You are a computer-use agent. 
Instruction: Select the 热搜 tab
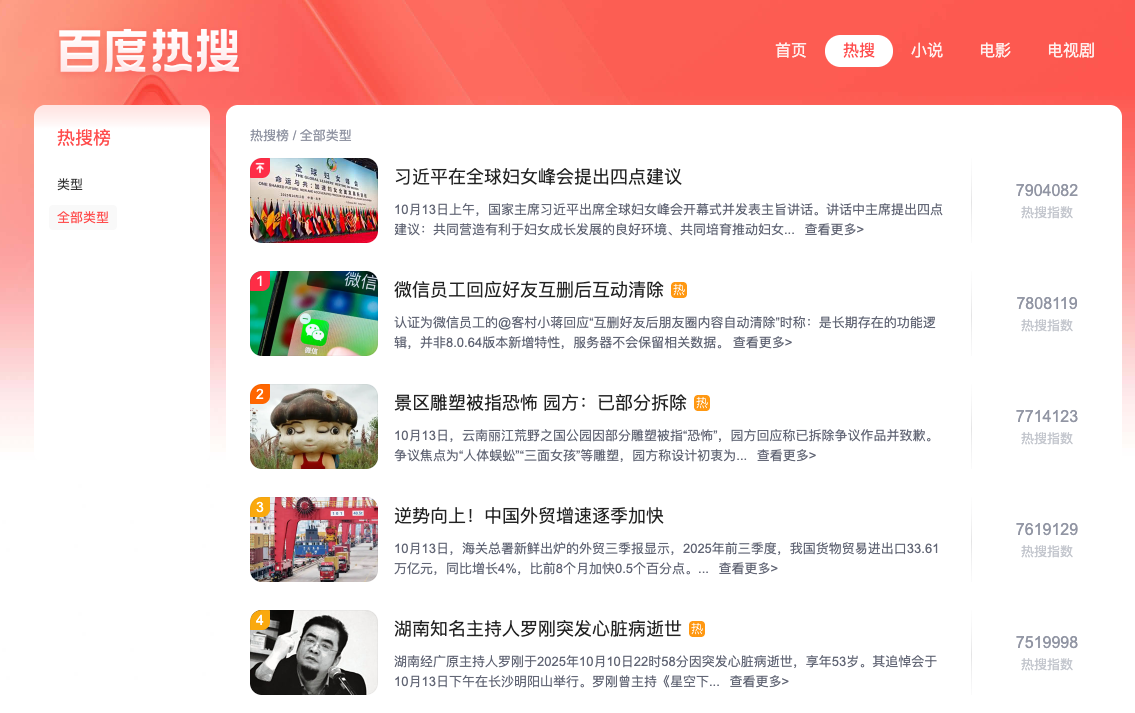point(858,51)
